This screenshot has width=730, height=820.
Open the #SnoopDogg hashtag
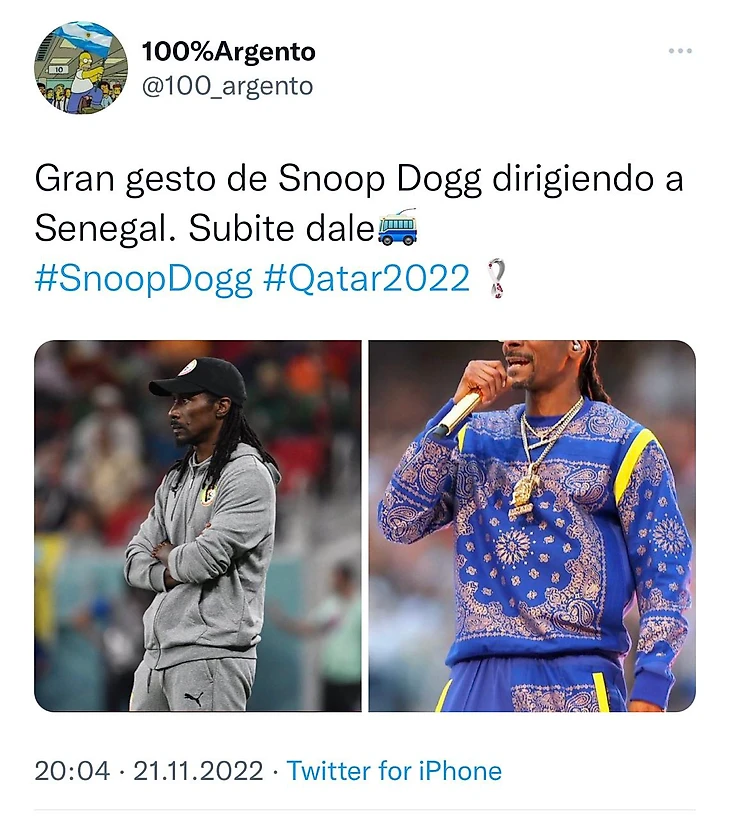tap(144, 279)
